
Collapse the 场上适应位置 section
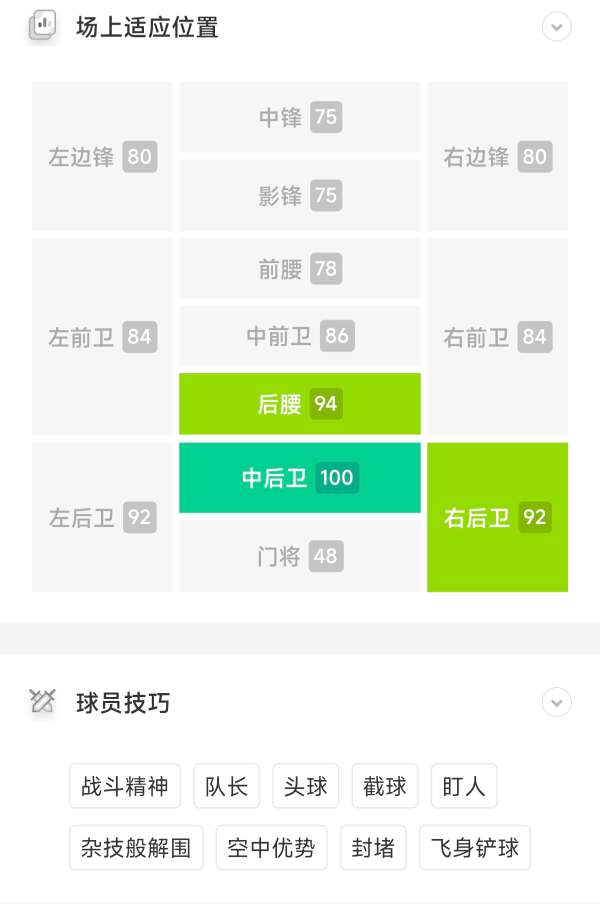(556, 27)
